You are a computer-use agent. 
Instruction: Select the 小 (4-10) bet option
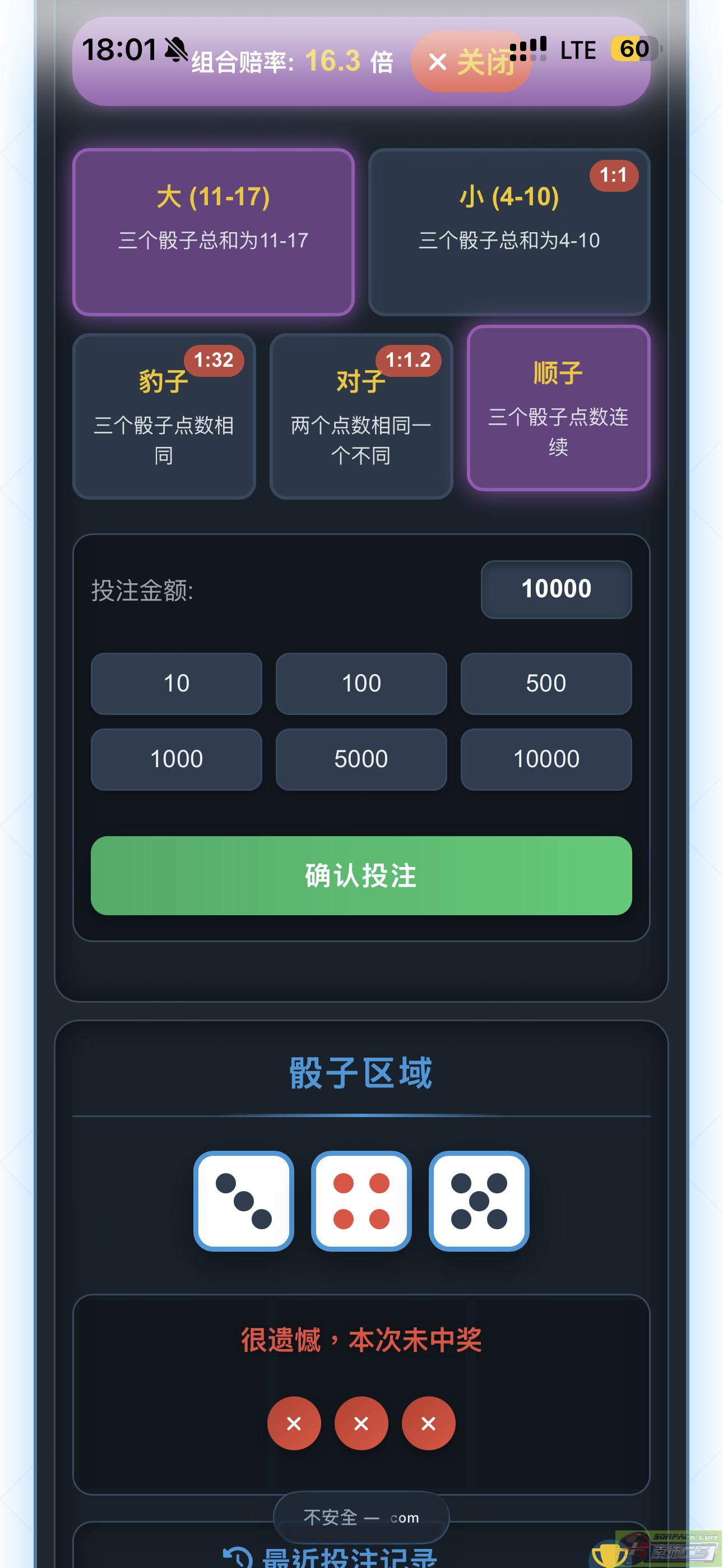coord(509,232)
